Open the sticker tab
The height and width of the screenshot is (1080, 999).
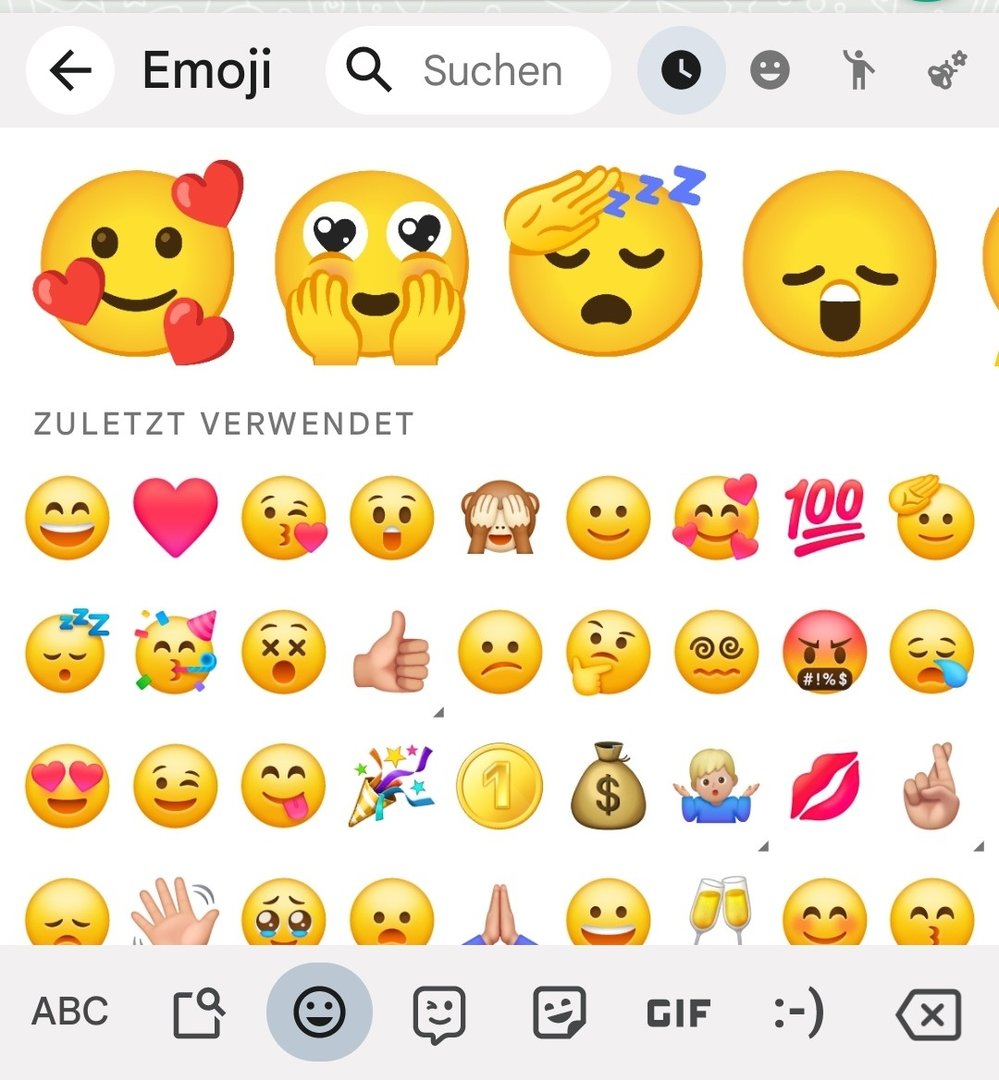(x=558, y=1012)
